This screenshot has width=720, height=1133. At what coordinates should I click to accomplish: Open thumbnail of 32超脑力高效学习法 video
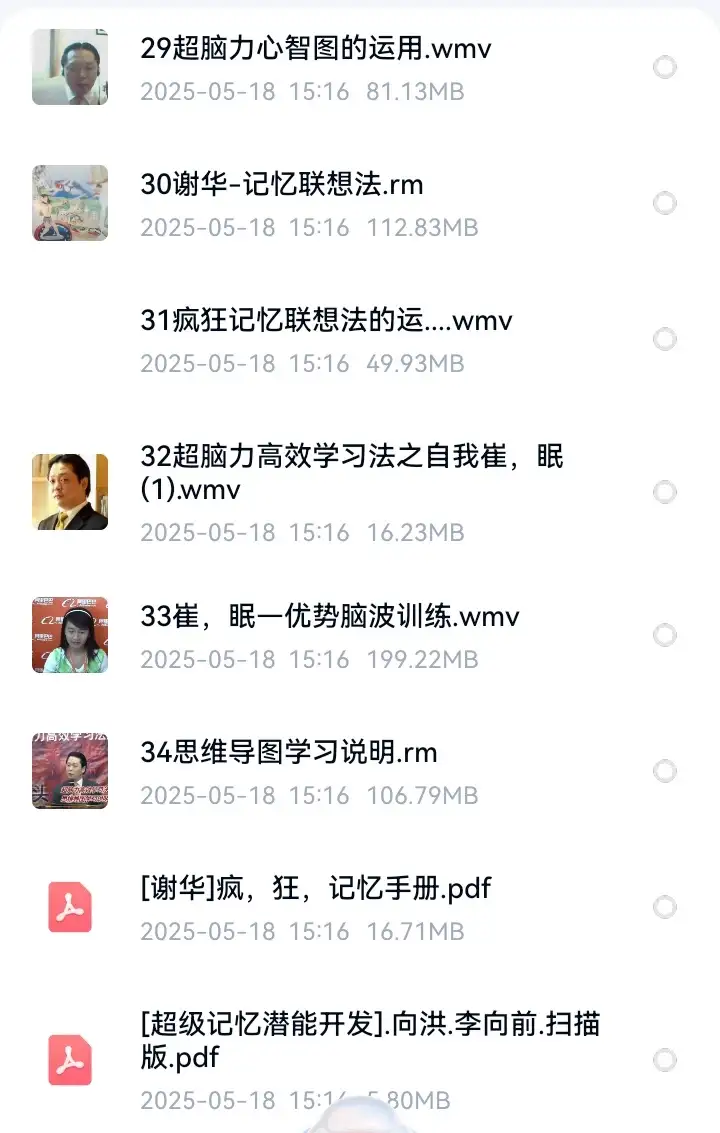pos(69,491)
